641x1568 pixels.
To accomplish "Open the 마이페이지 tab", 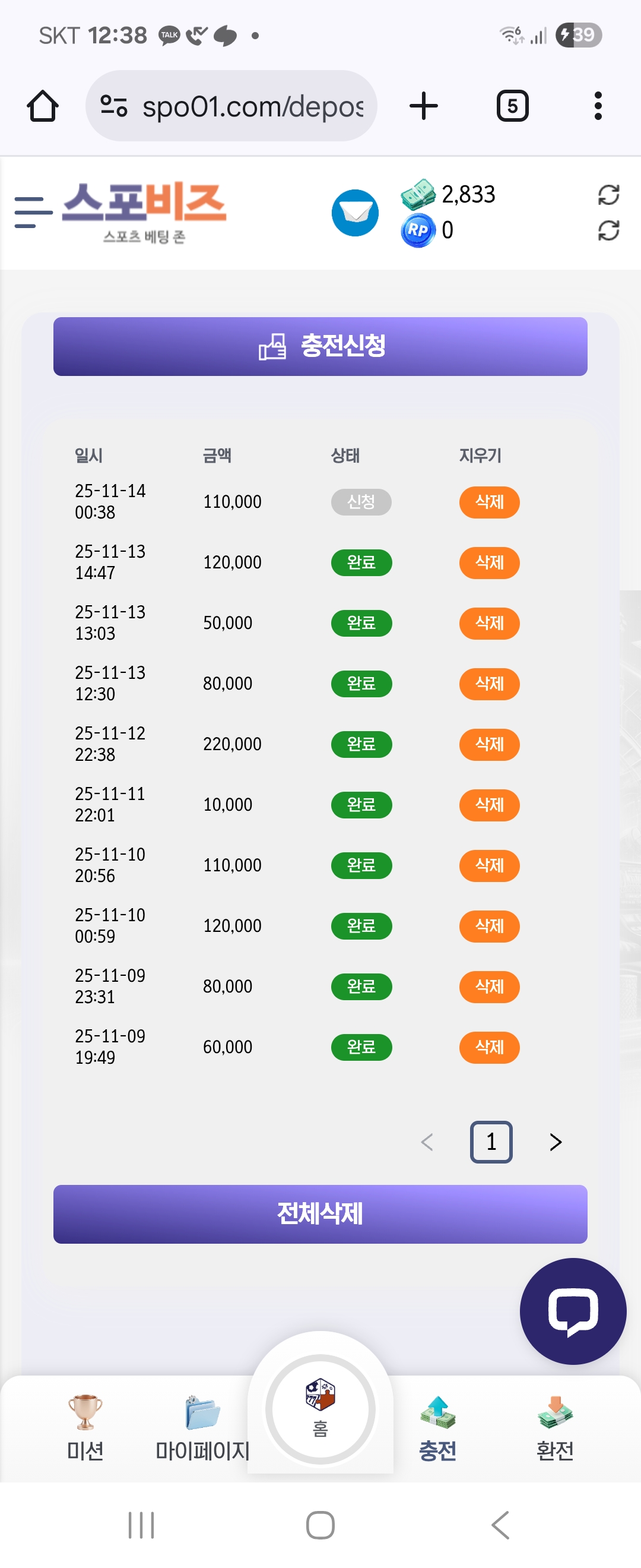I will pyautogui.click(x=202, y=1427).
